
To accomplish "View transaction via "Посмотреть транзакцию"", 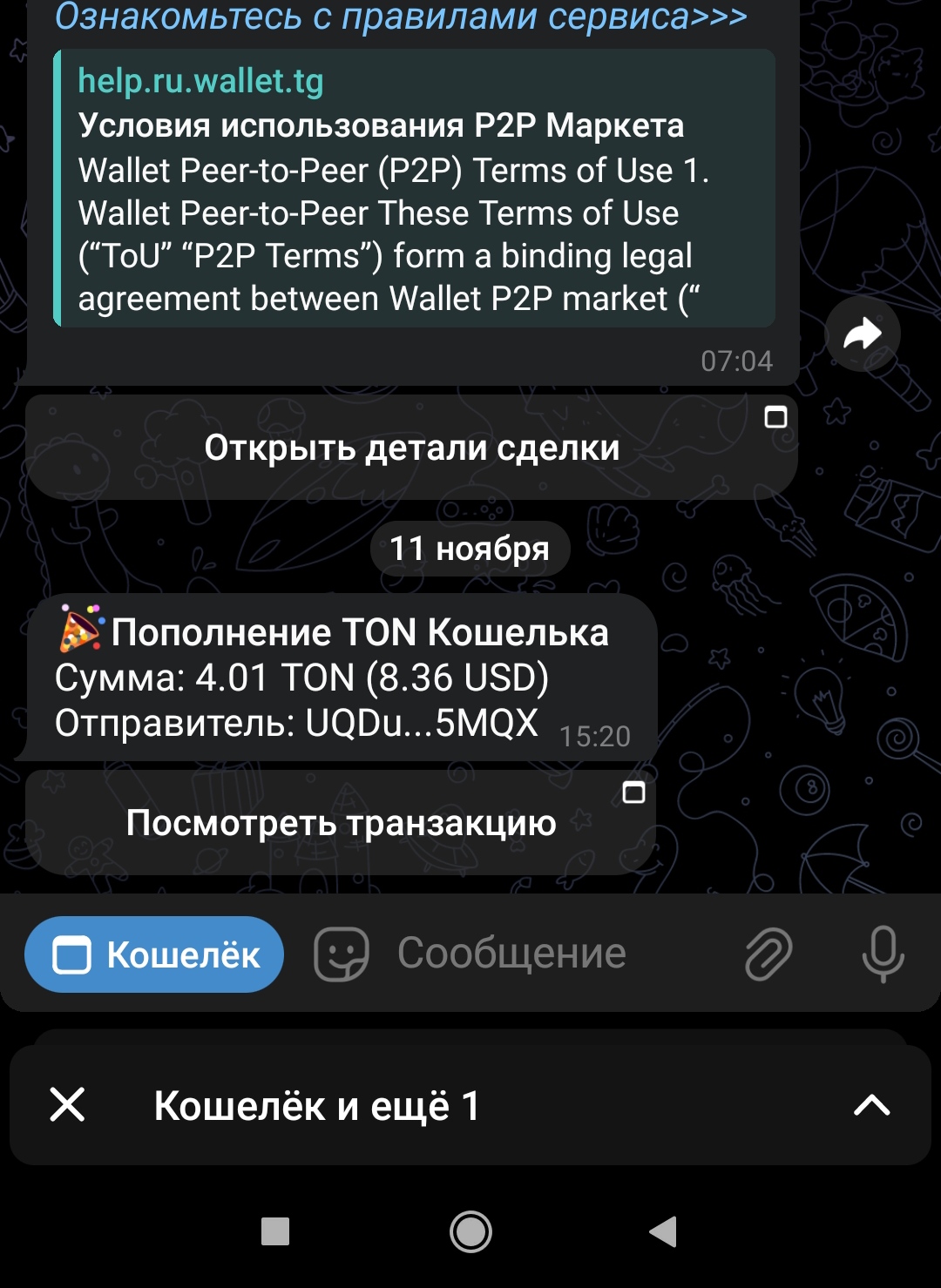I will (341, 823).
